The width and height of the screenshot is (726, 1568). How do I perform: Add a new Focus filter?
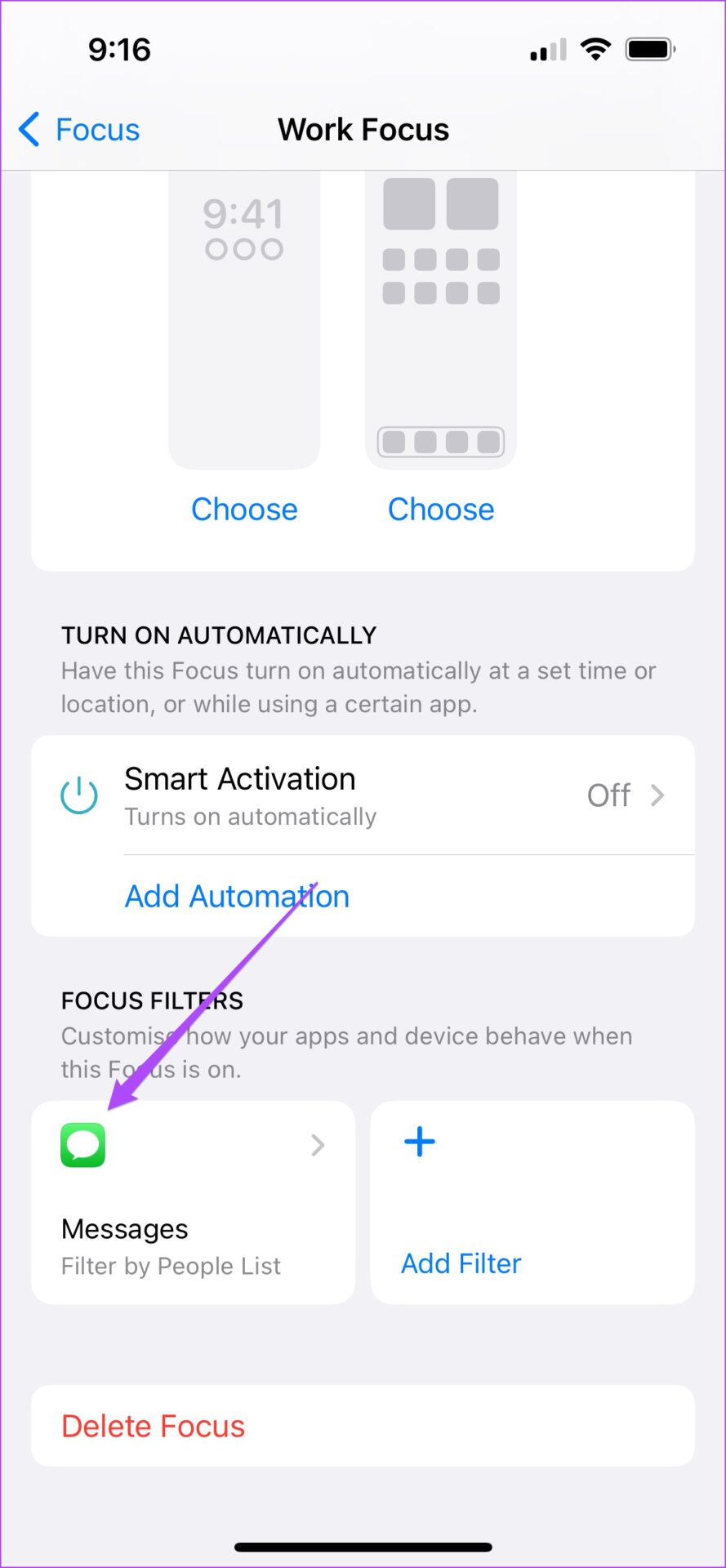[532, 1202]
